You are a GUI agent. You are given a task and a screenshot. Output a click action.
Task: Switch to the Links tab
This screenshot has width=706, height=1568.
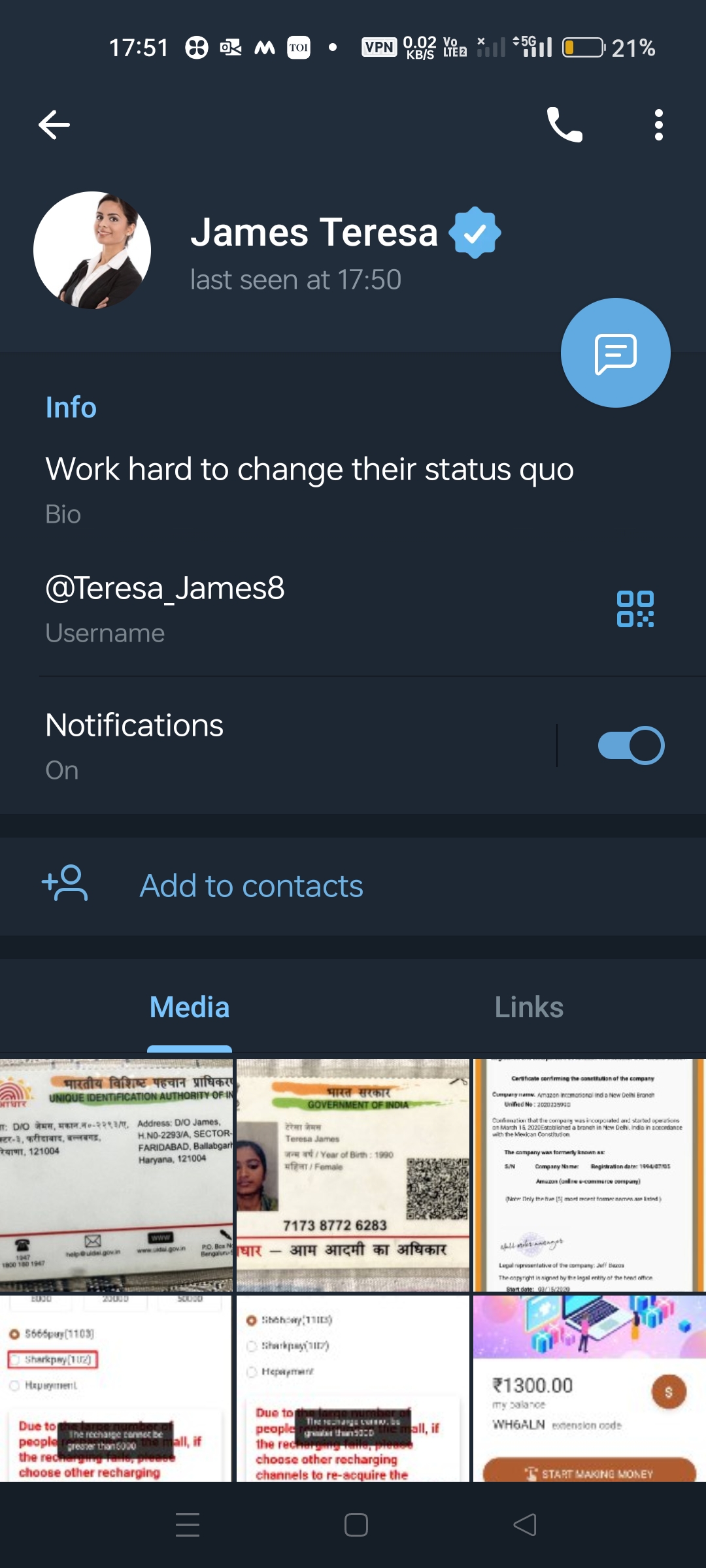529,1007
